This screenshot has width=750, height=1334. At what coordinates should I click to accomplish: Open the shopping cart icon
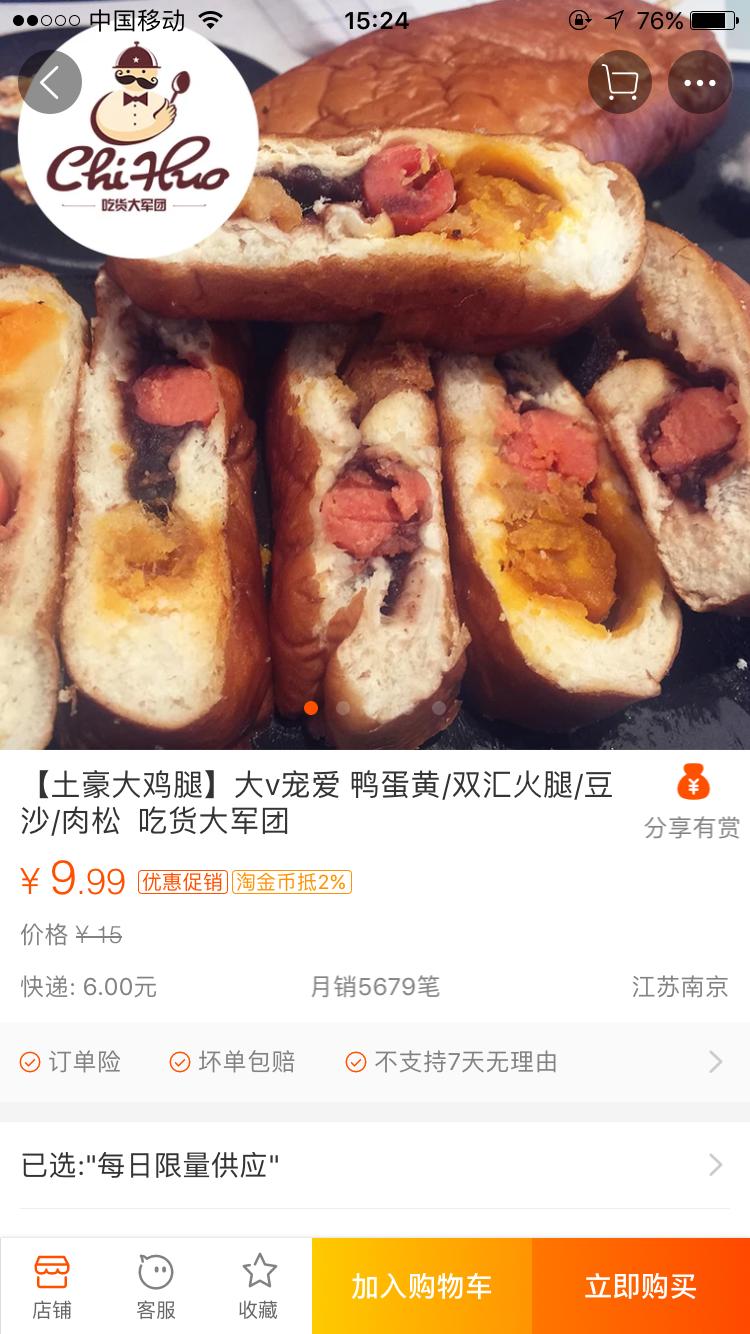pyautogui.click(x=619, y=83)
